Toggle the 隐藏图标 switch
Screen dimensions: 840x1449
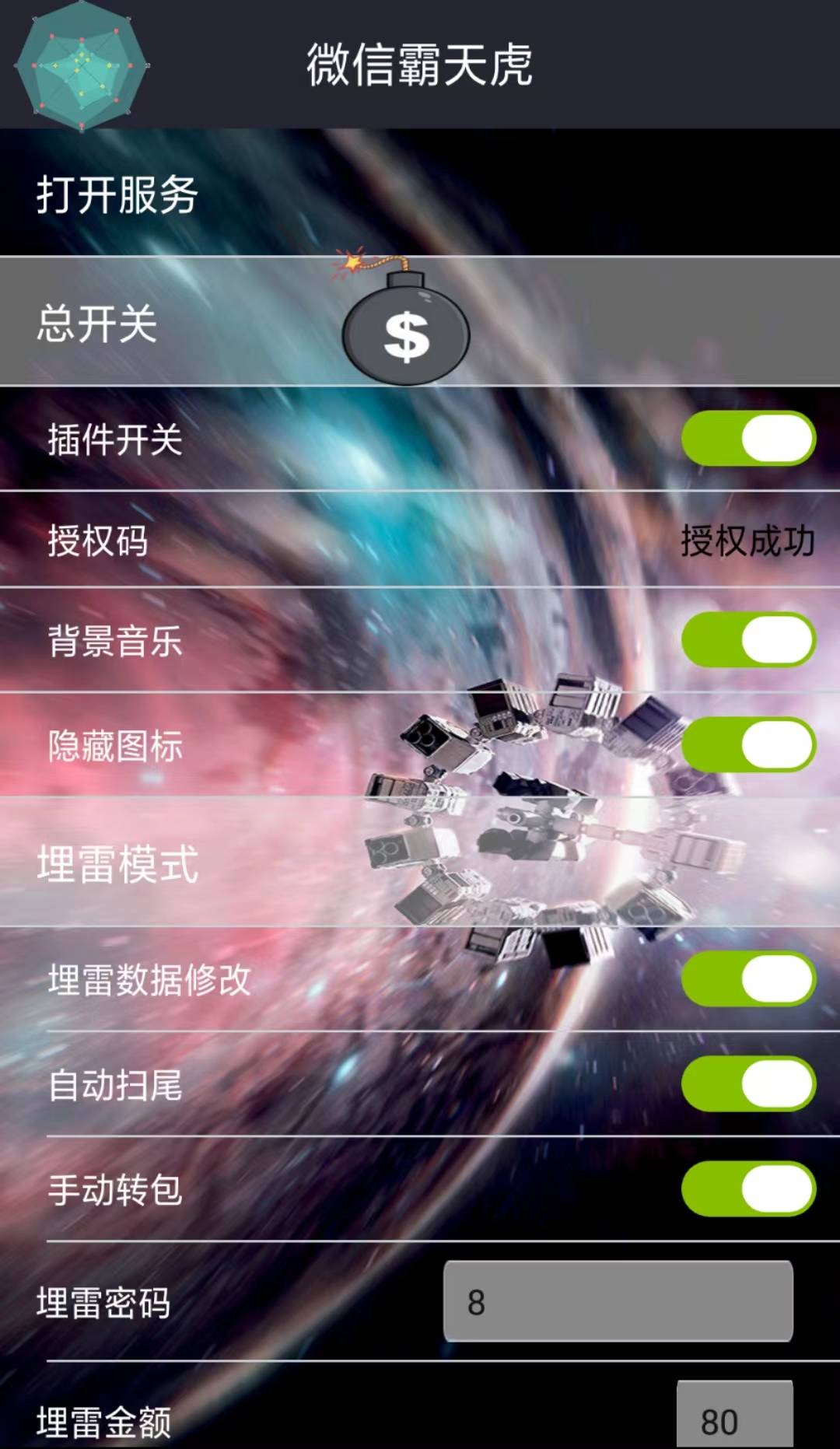[748, 745]
